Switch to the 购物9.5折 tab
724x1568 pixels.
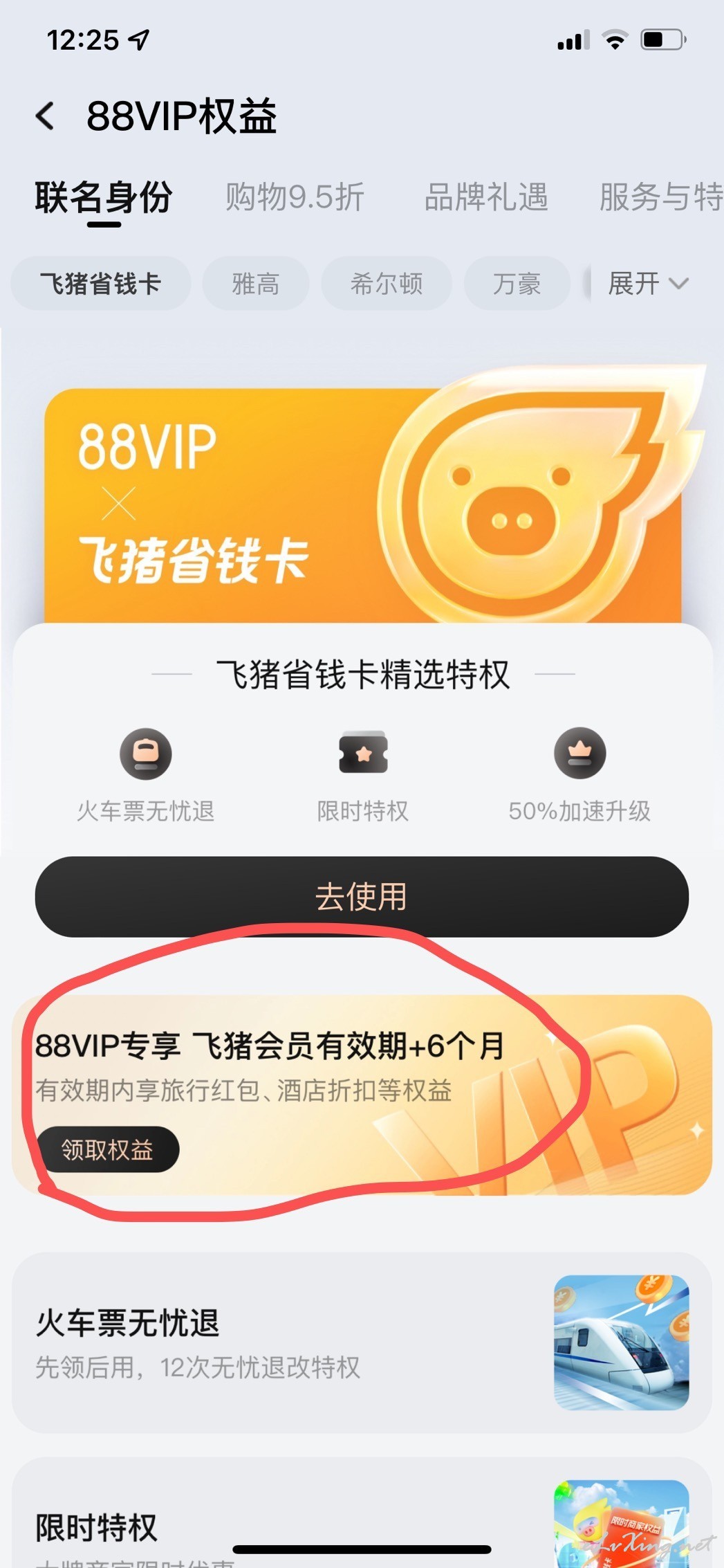tap(295, 197)
